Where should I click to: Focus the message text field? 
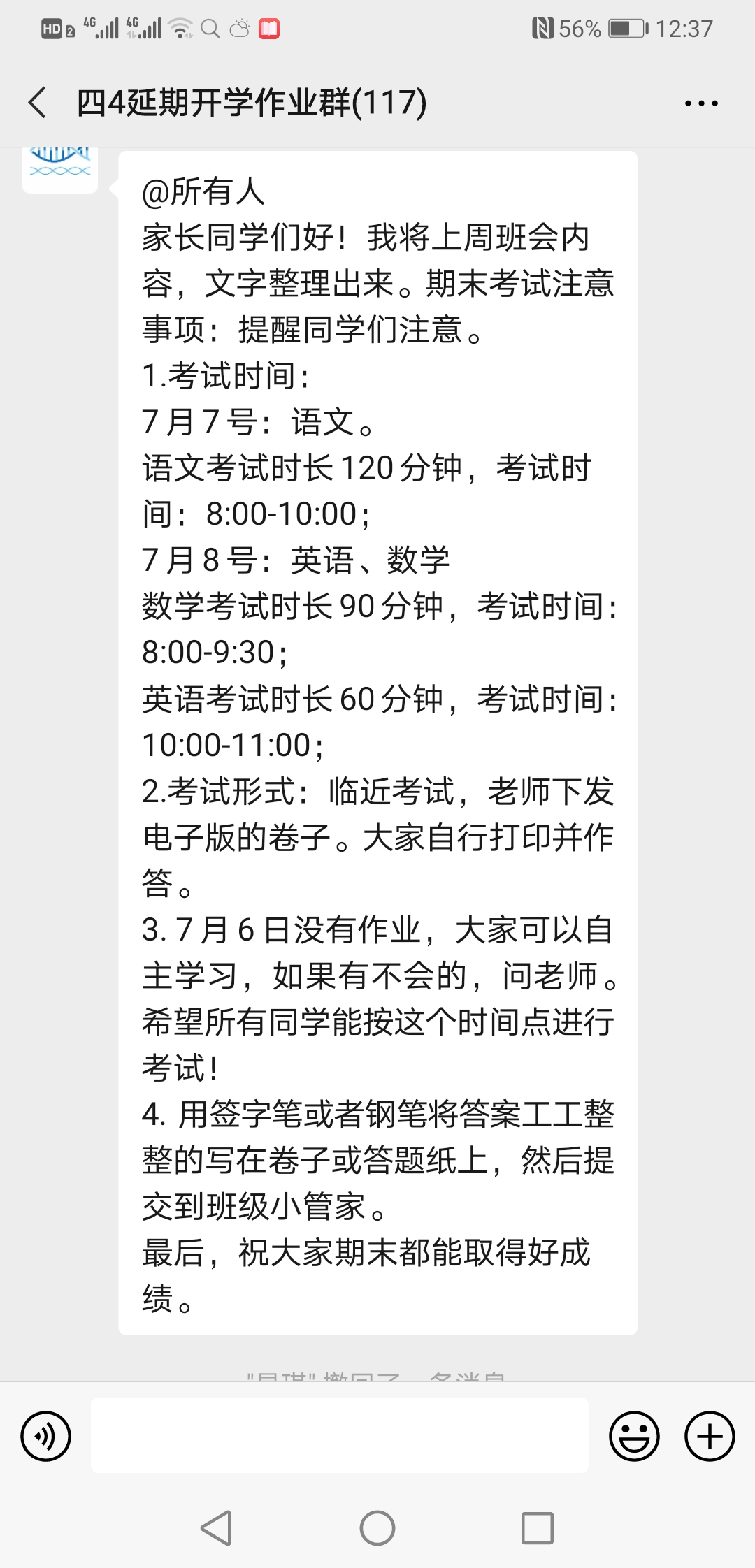coord(340,1435)
